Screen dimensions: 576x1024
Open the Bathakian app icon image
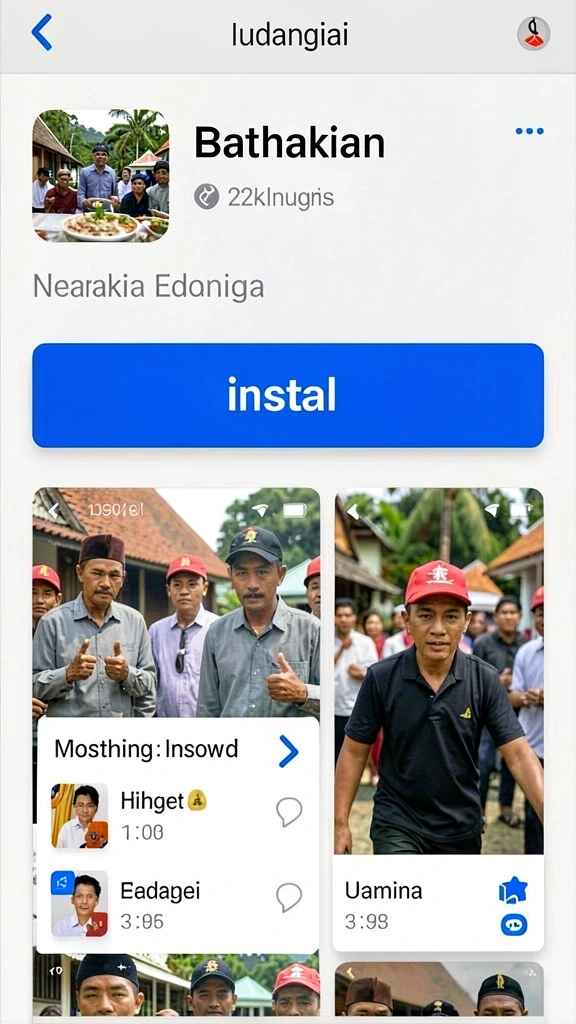(101, 176)
